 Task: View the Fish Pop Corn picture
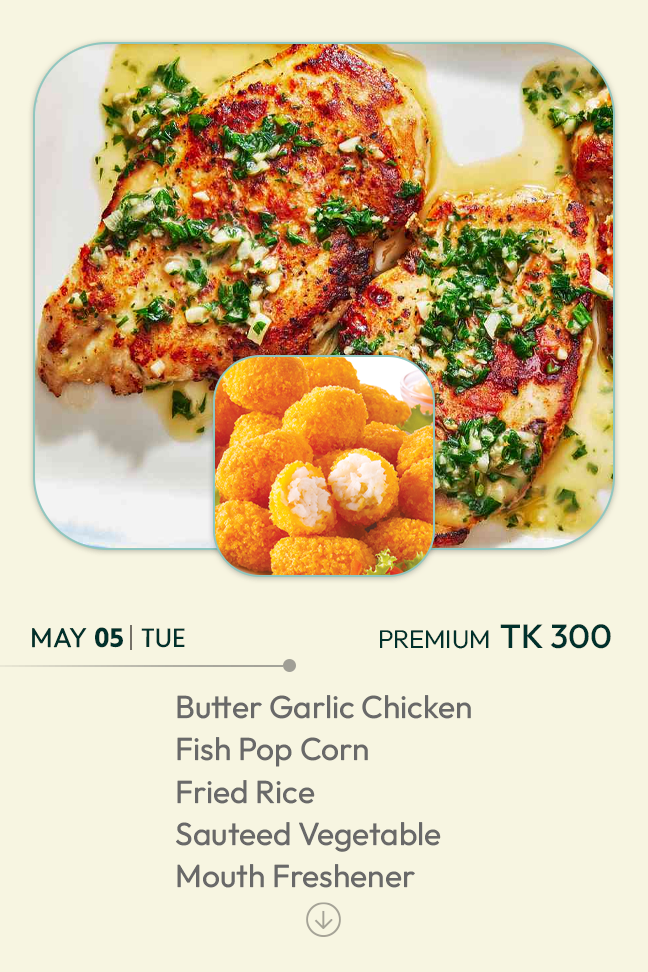coord(324,466)
